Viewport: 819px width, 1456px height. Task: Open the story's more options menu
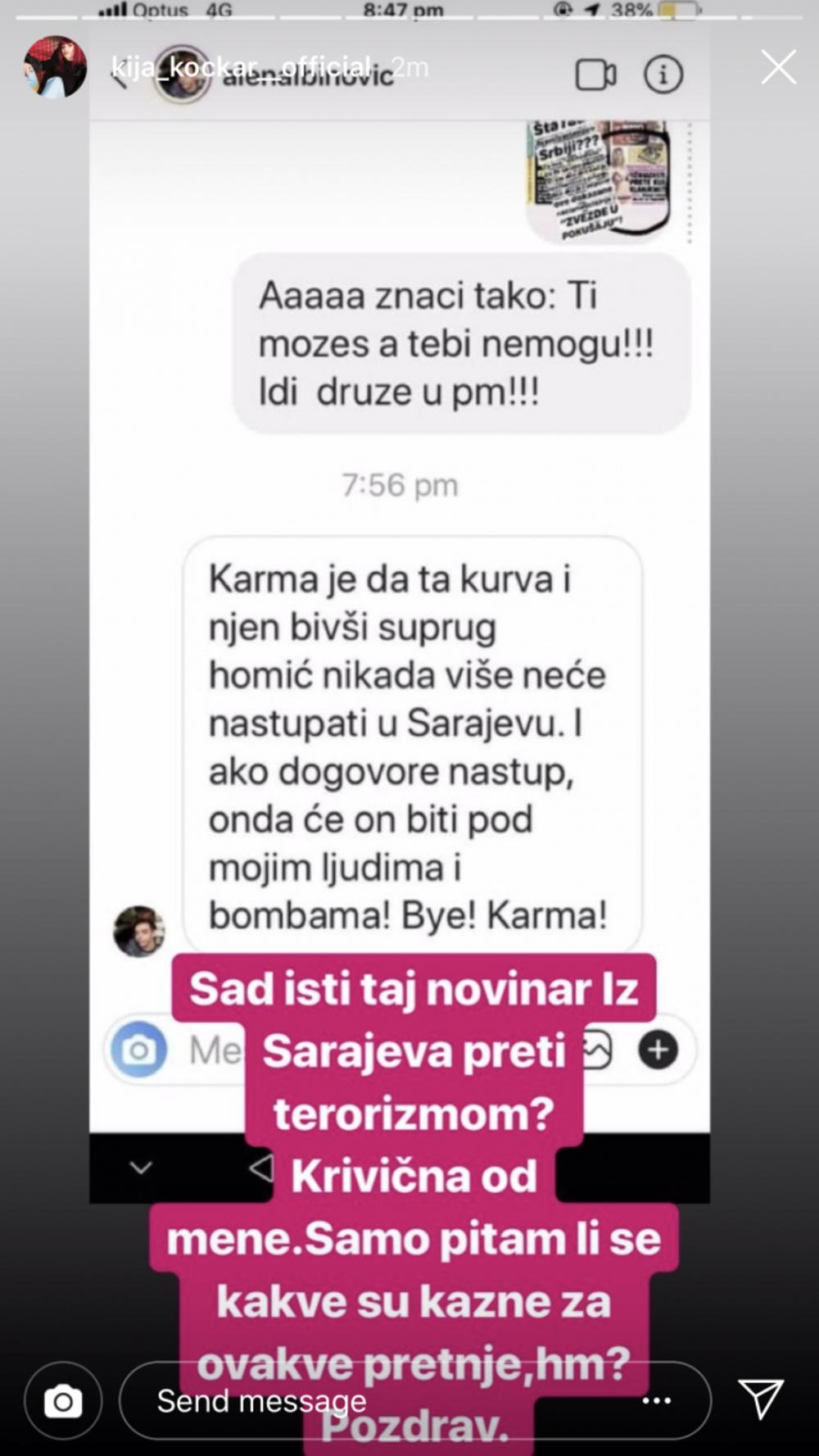tap(657, 1401)
